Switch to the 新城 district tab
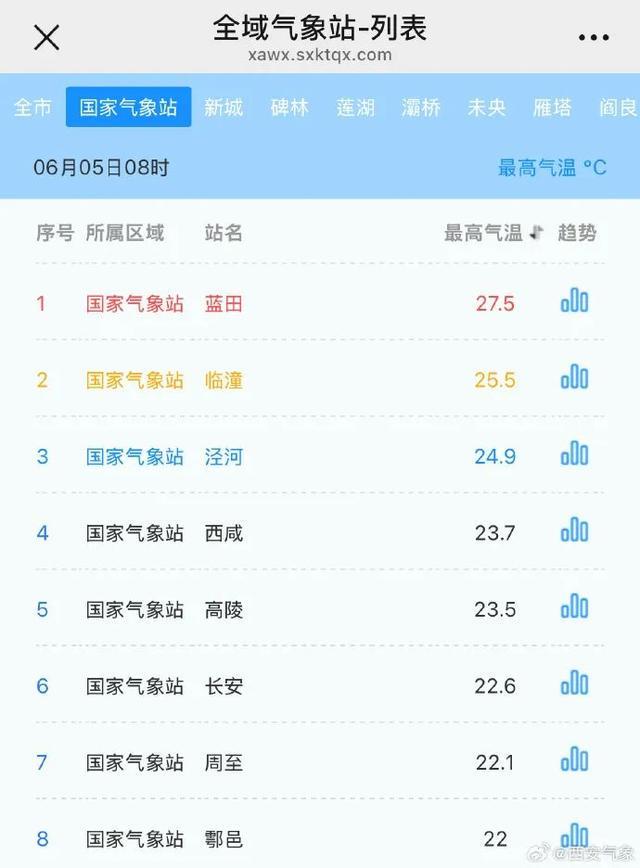 (x=223, y=108)
